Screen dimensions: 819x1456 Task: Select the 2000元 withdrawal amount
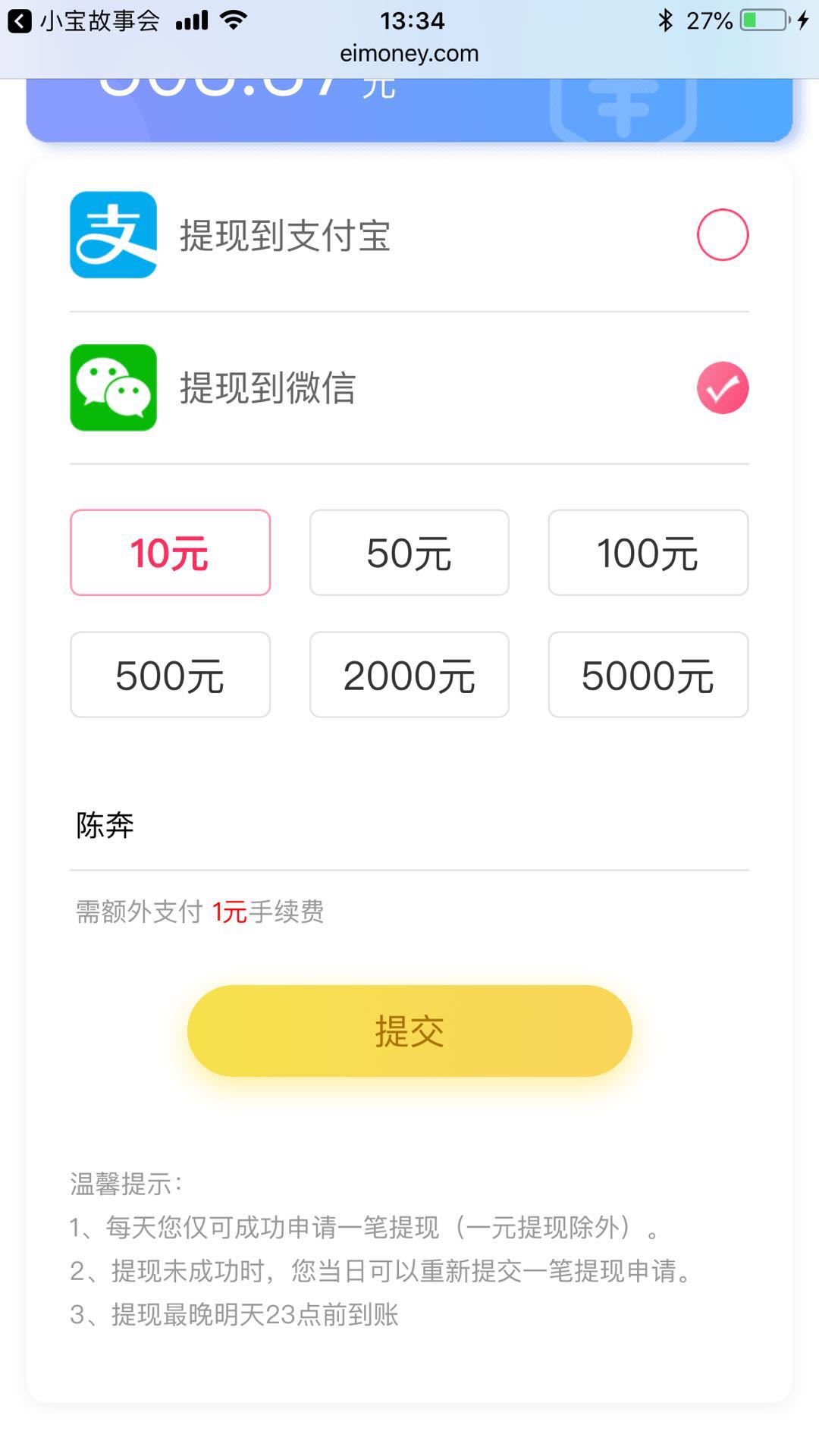click(409, 675)
